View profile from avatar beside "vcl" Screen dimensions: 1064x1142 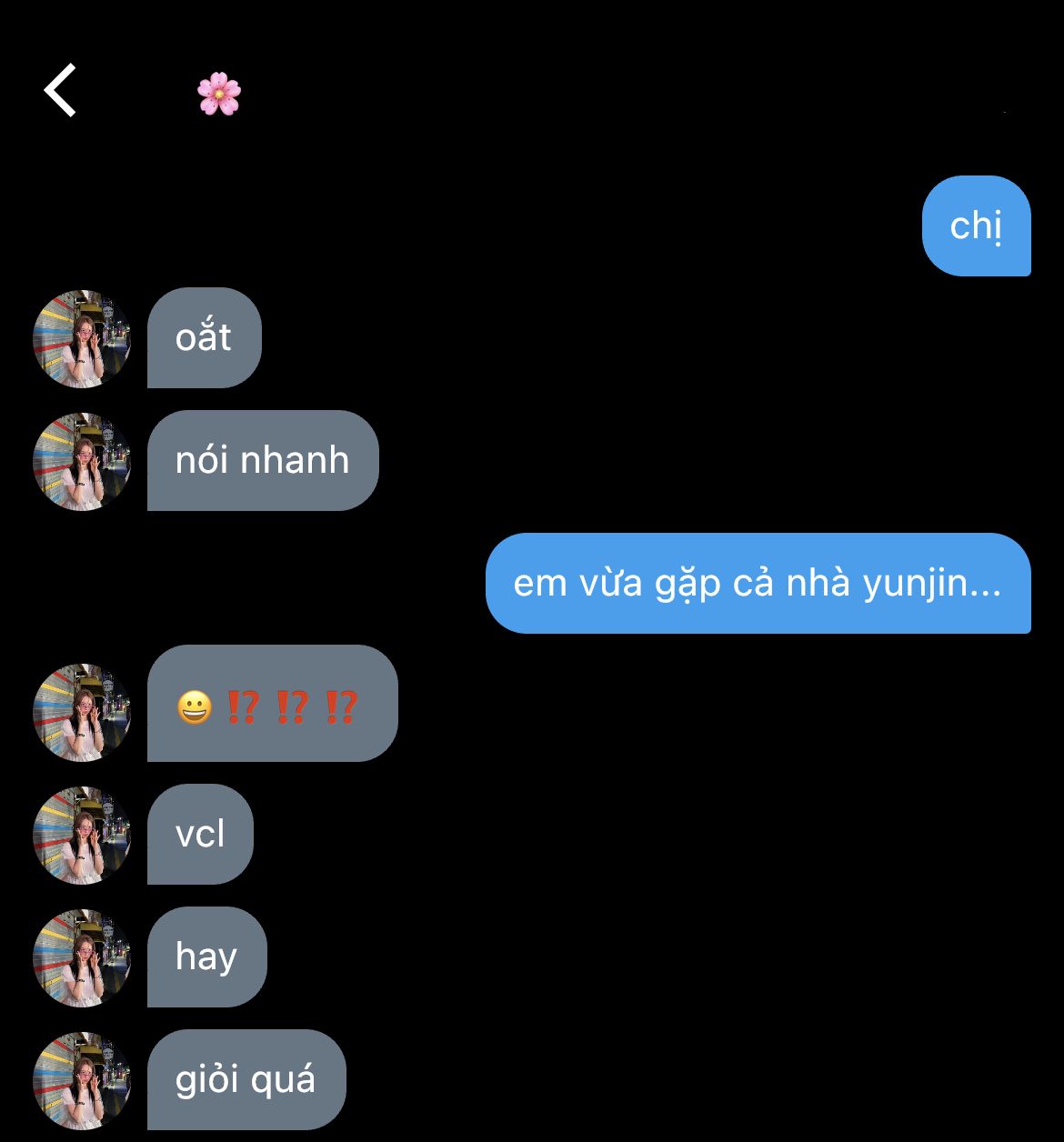pos(82,836)
